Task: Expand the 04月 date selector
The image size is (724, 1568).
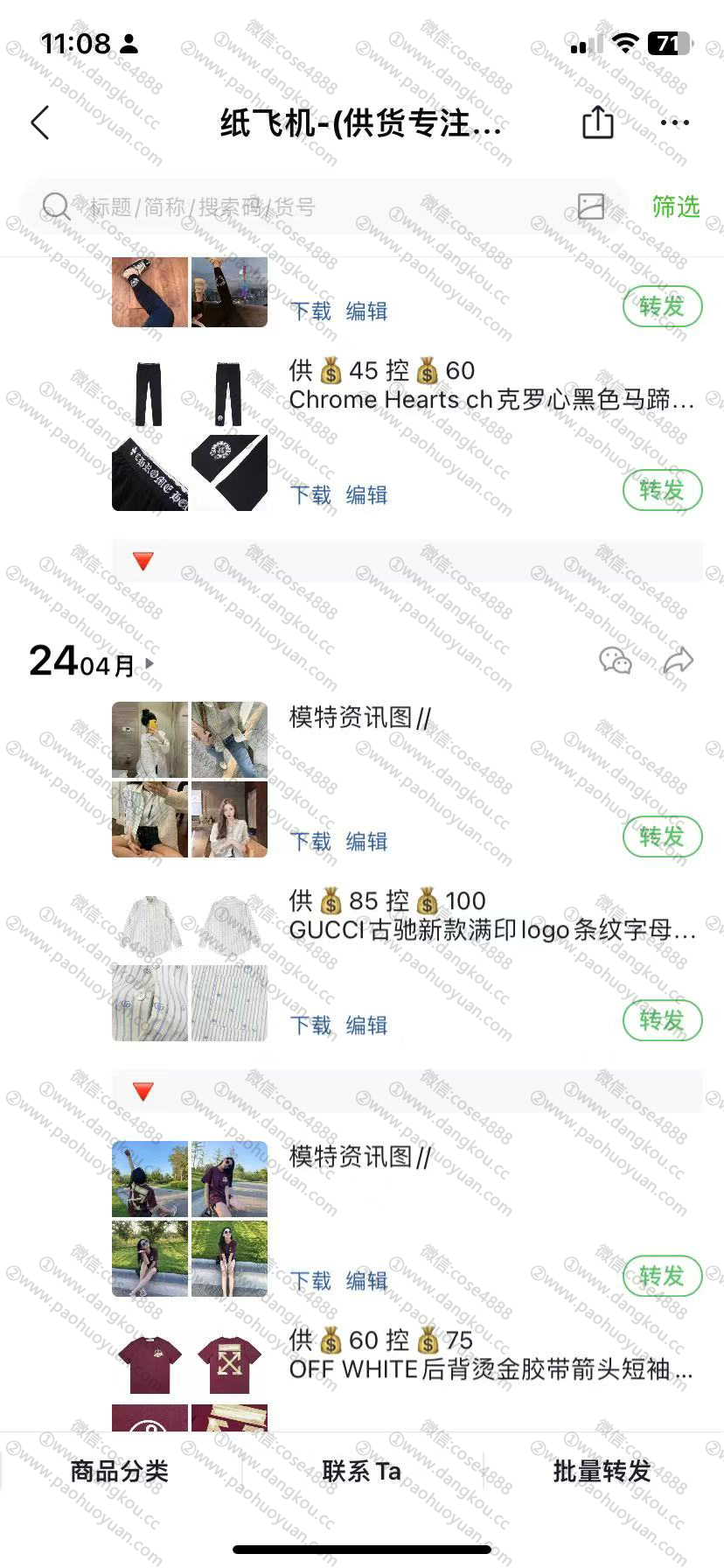Action: pos(118,666)
